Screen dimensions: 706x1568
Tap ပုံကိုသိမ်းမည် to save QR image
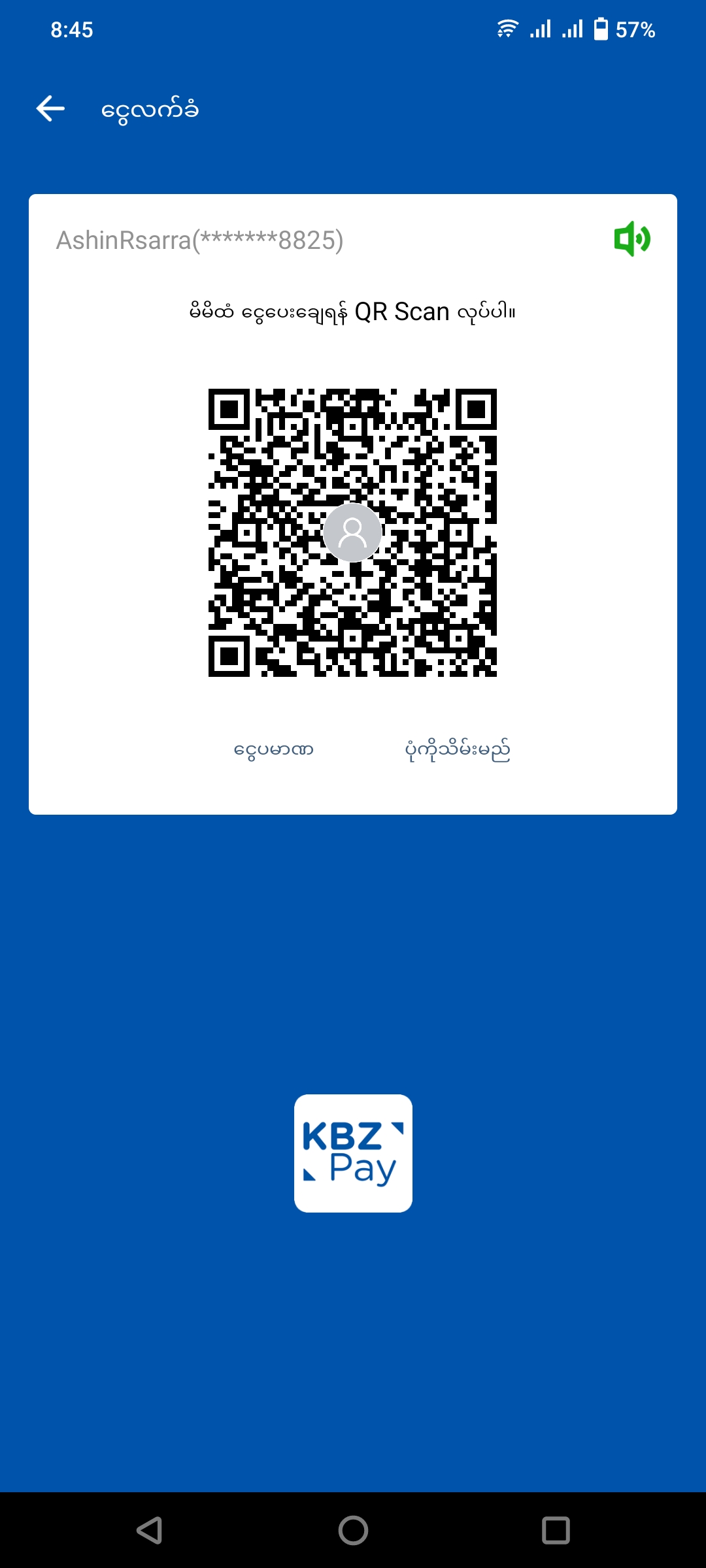pos(457,749)
